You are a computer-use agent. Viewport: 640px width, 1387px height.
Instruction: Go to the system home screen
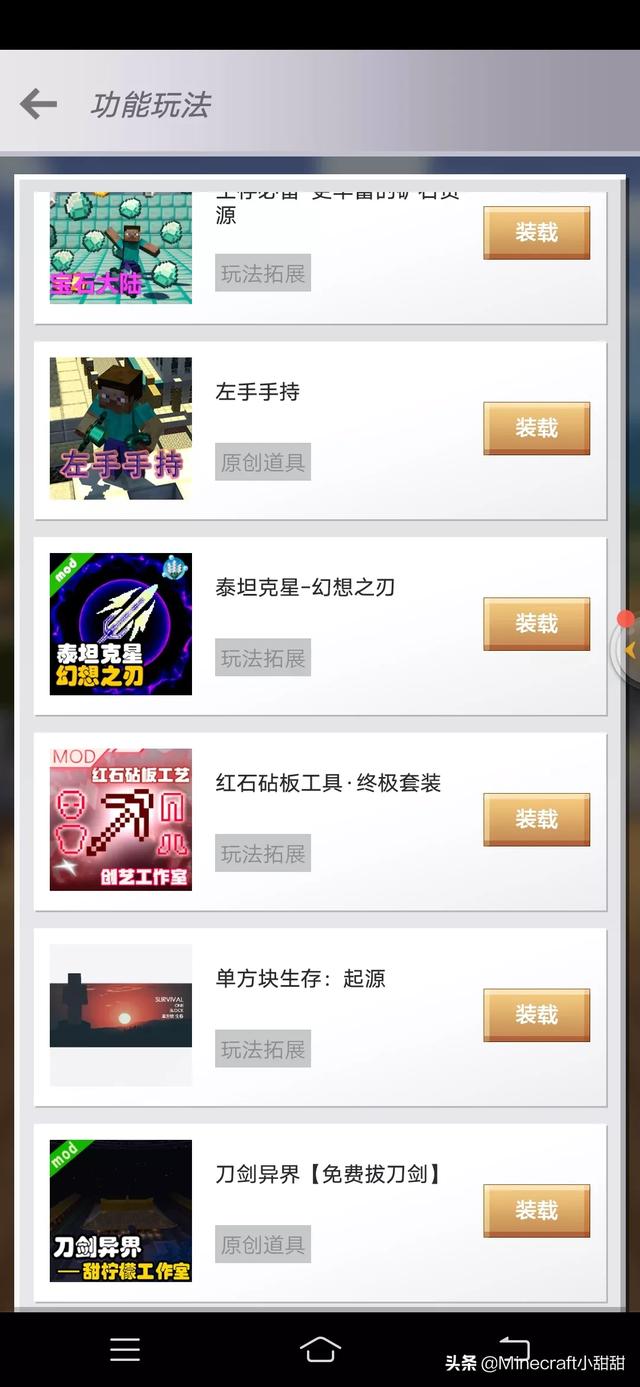pyautogui.click(x=320, y=1349)
